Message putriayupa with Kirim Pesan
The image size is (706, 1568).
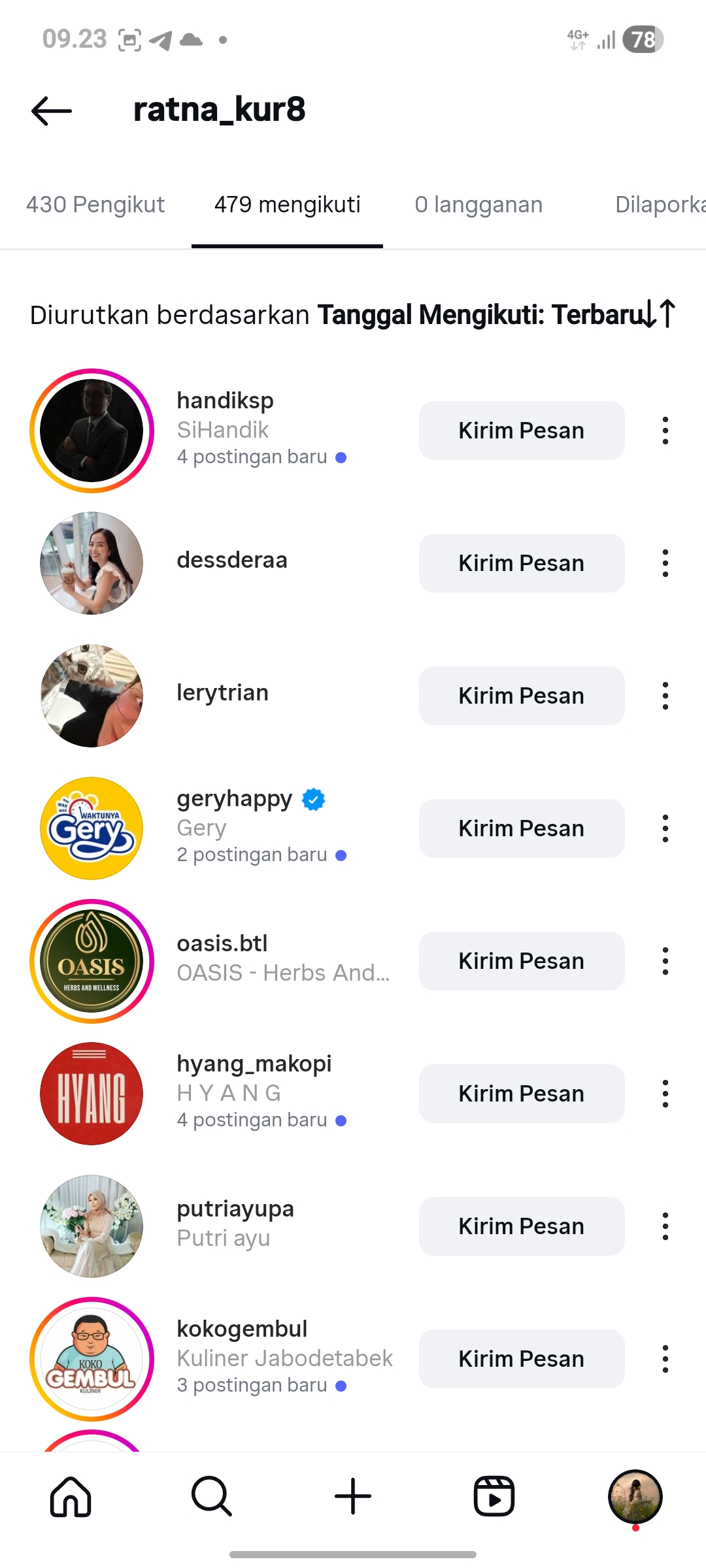pos(521,1226)
